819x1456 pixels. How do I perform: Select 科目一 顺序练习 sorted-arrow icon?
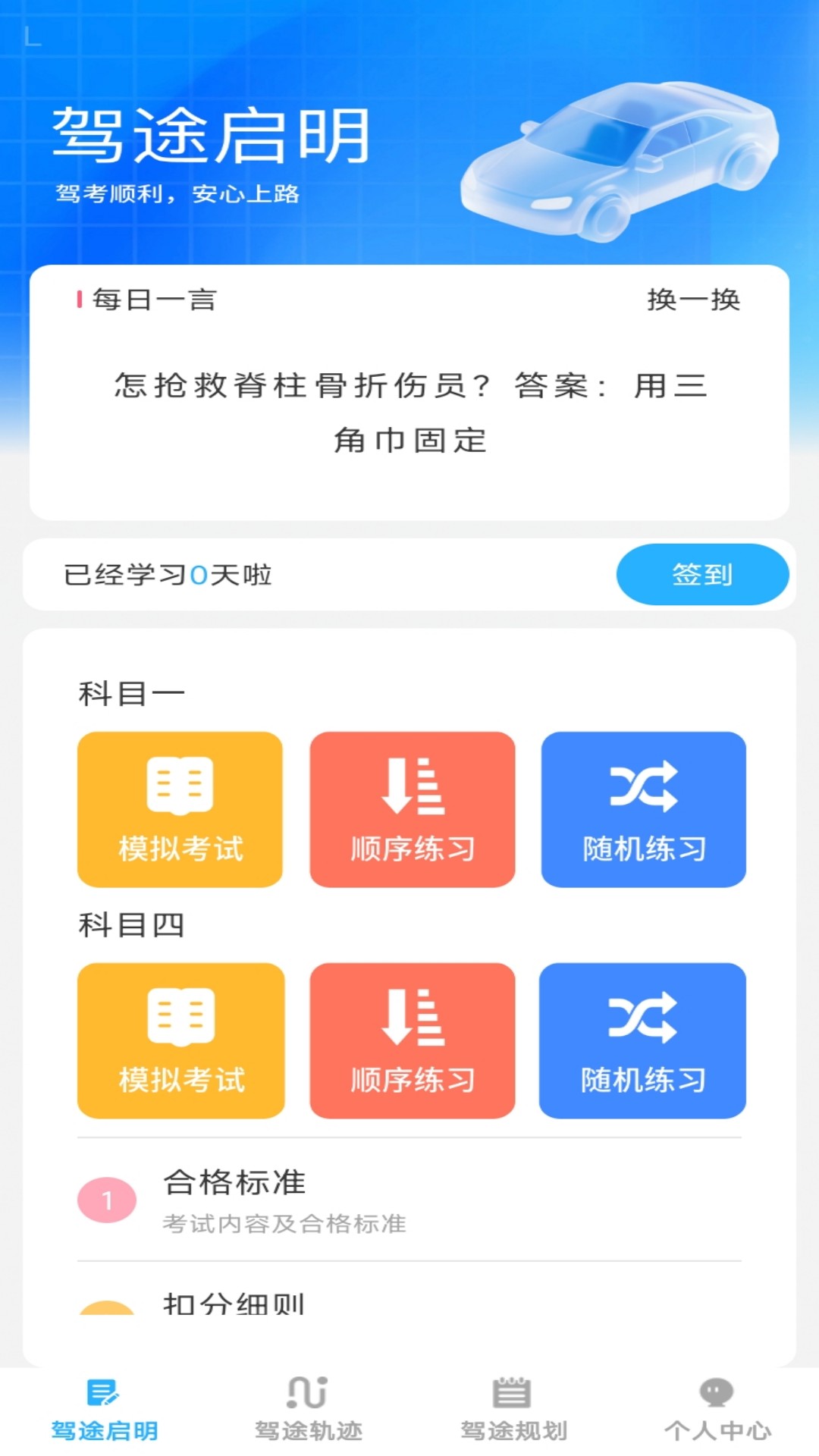pyautogui.click(x=412, y=785)
